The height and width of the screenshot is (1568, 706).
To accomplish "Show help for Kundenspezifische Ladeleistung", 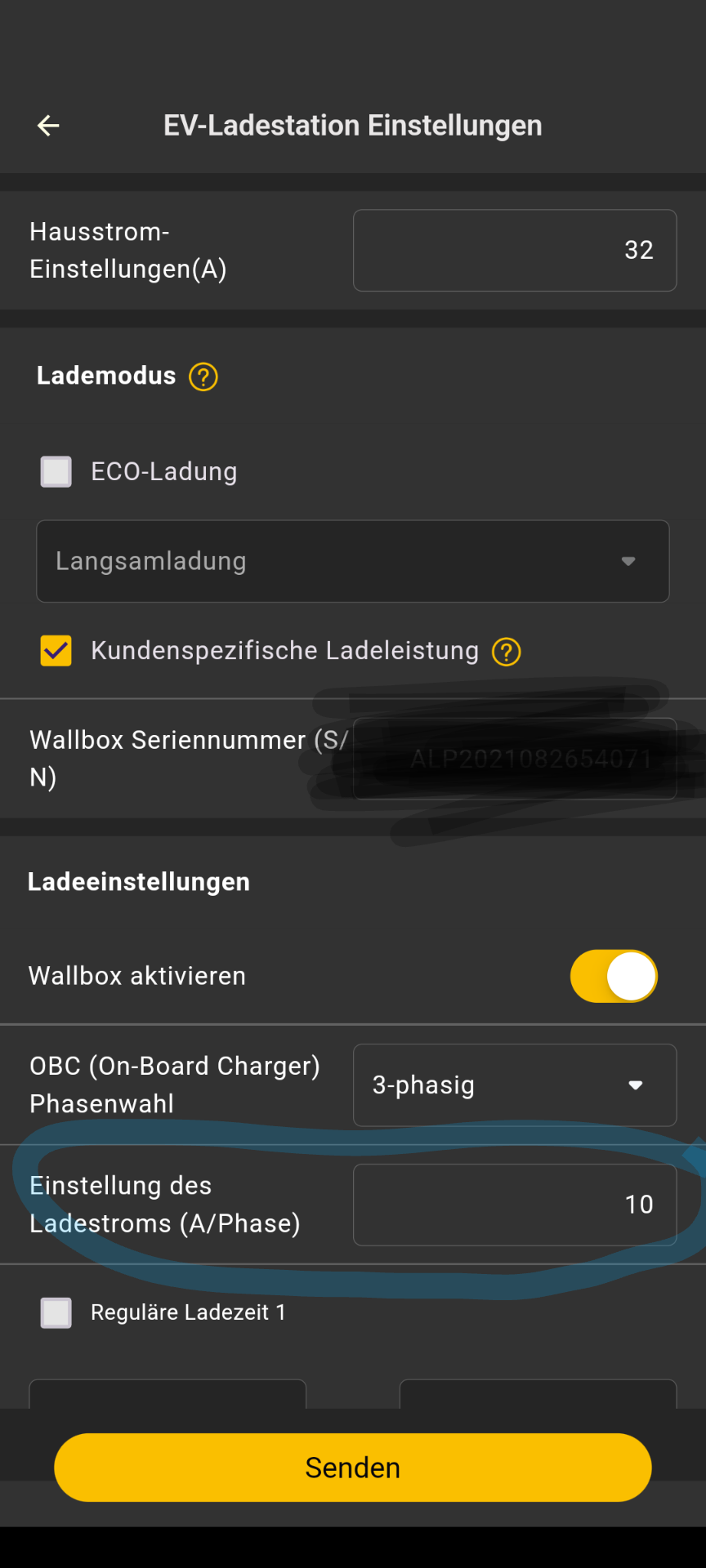I will (x=507, y=652).
